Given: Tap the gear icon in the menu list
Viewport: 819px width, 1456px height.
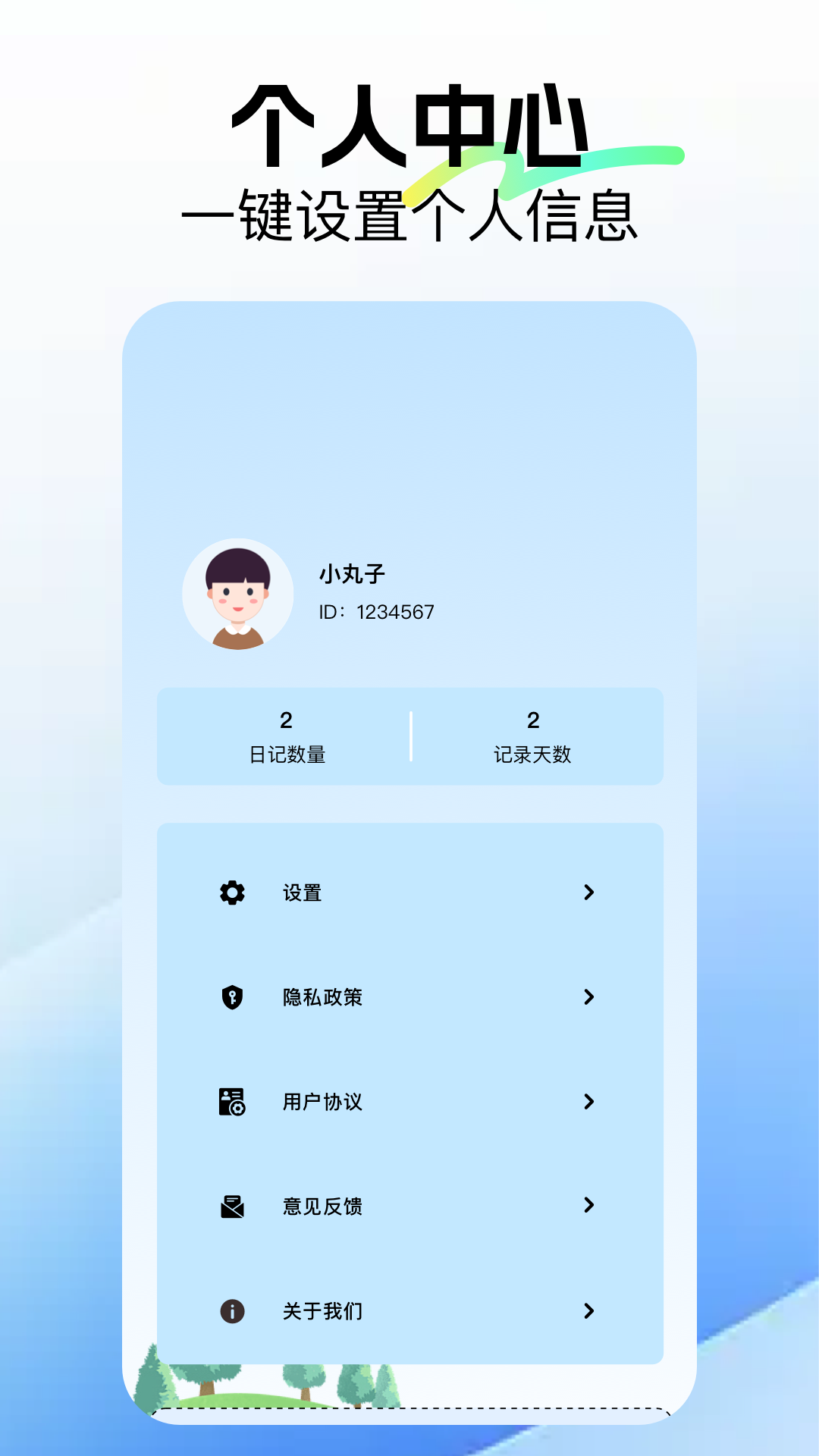Looking at the screenshot, I should 231,893.
